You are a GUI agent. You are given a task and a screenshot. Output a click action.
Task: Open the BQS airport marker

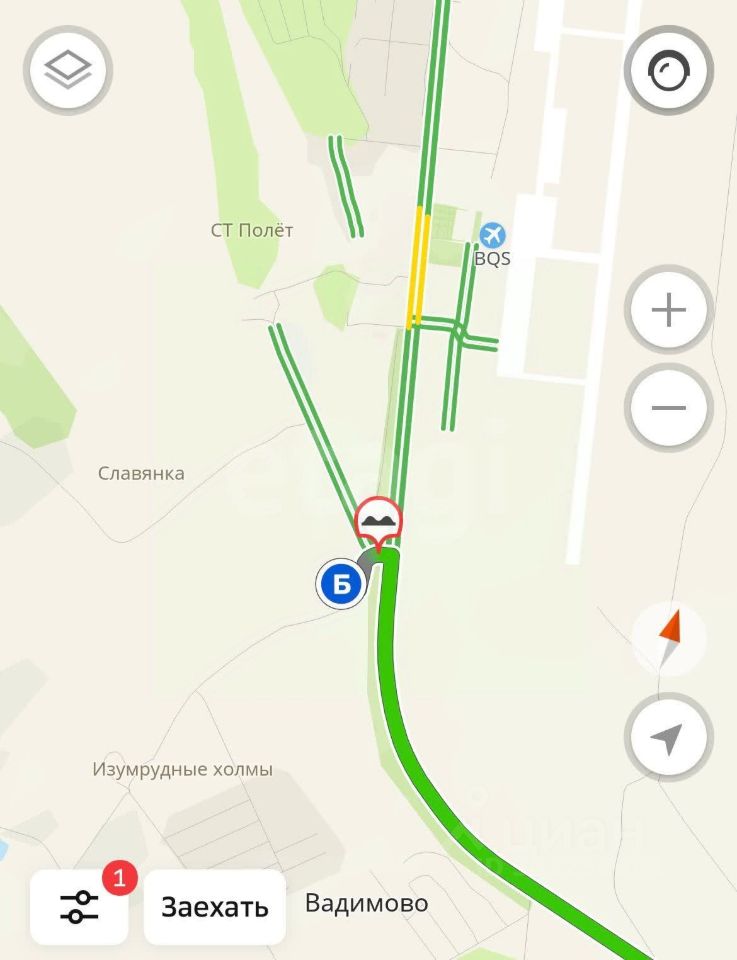tap(491, 236)
